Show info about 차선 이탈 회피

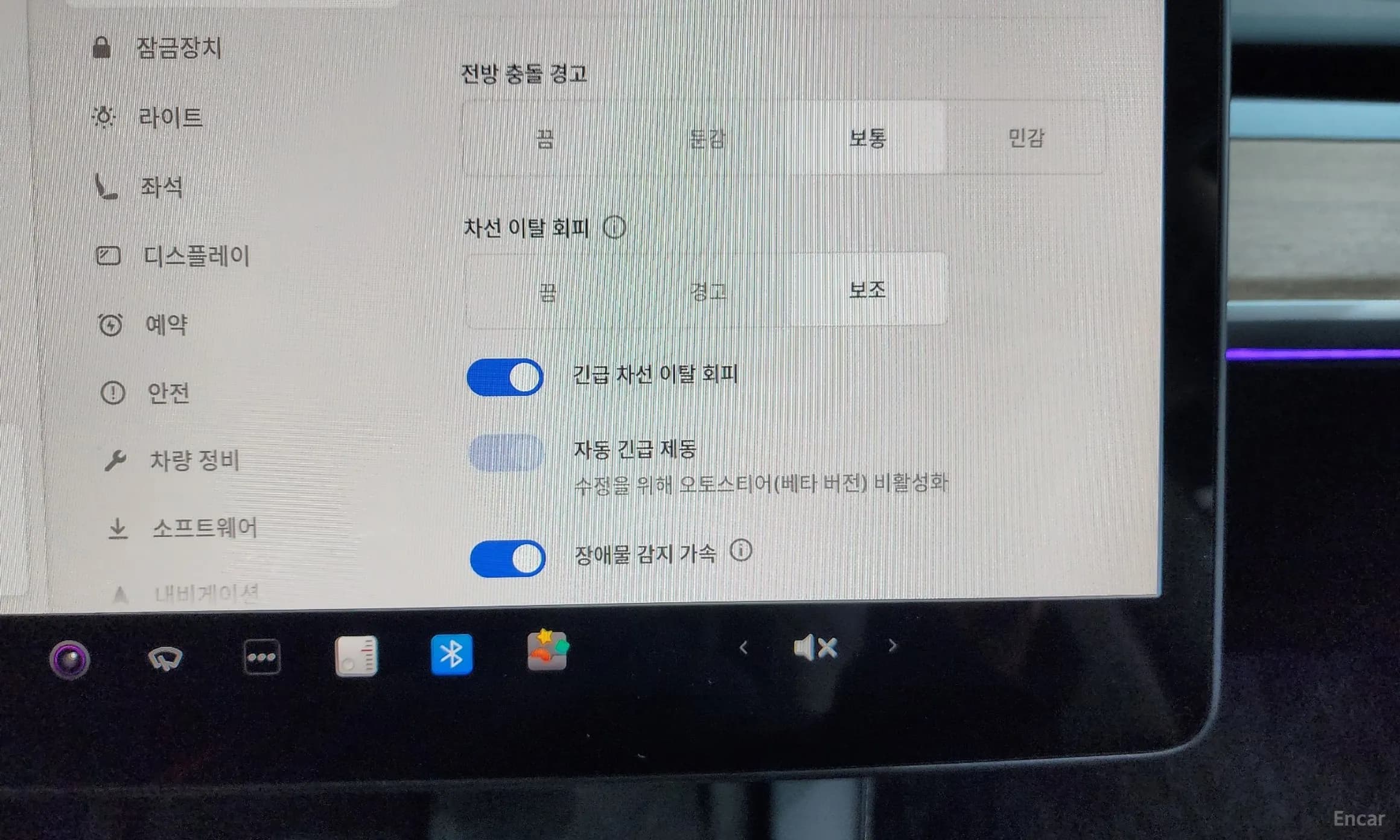[x=615, y=227]
